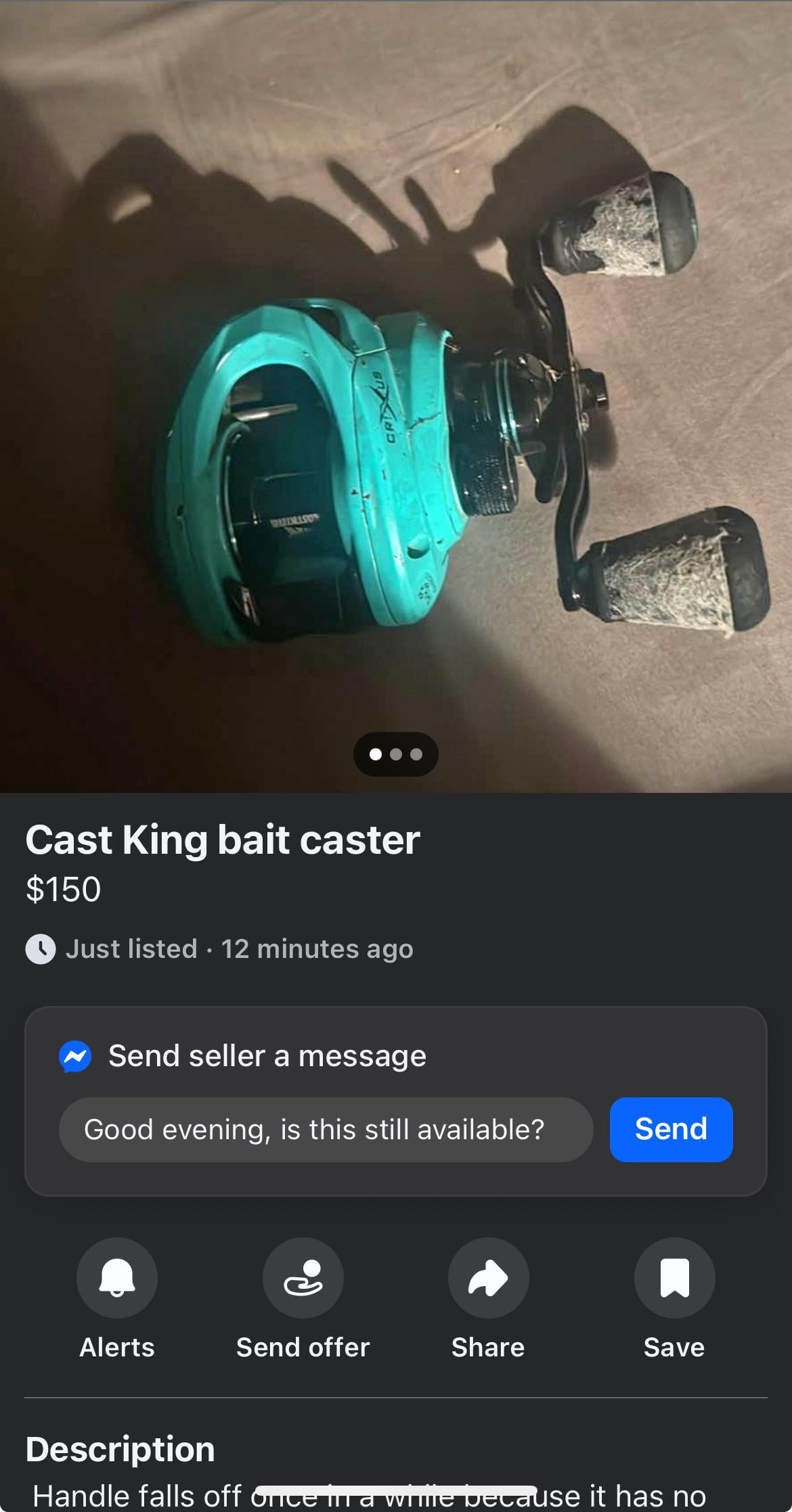Save this listing for later

coord(674,1277)
